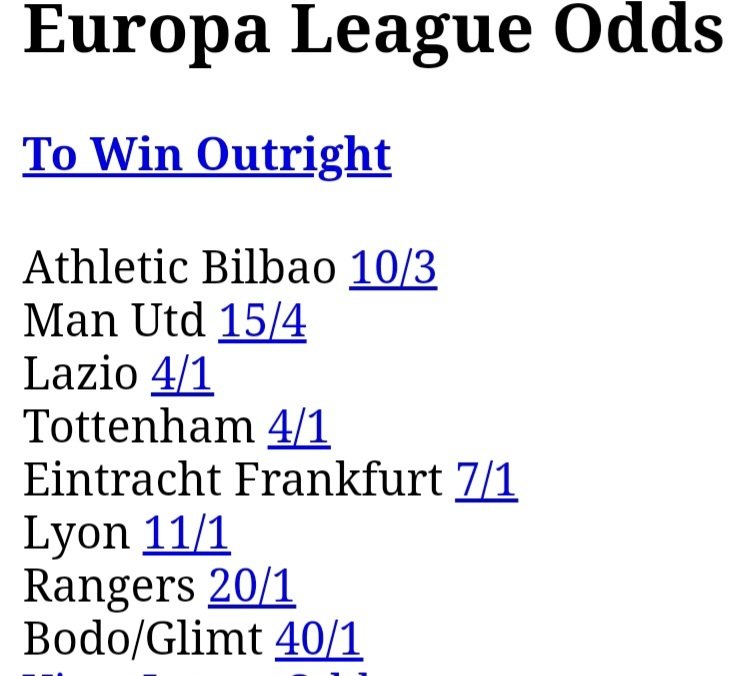Tap Rangers 20/1 odds link
The height and width of the screenshot is (676, 756).
tap(251, 586)
